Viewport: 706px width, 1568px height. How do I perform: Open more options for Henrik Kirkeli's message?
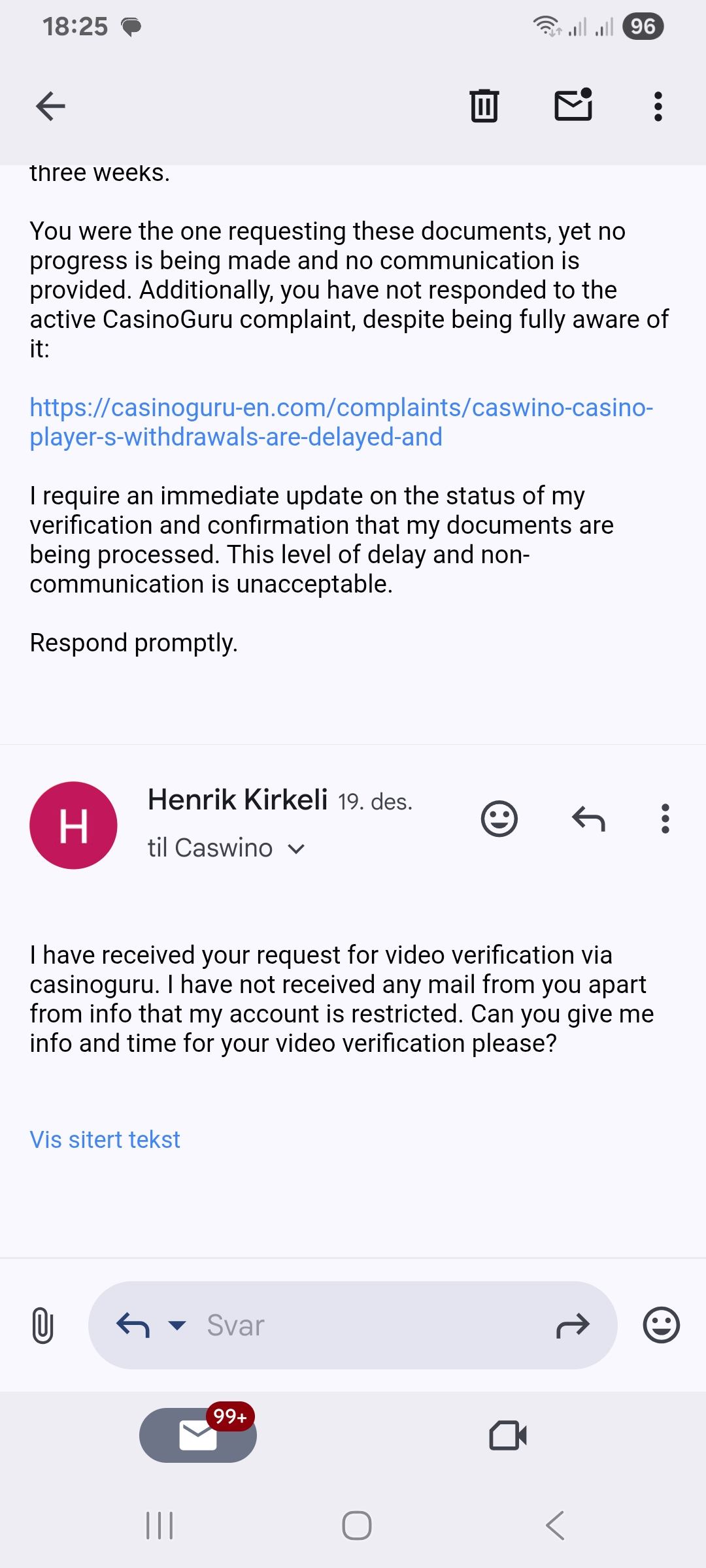coord(665,819)
